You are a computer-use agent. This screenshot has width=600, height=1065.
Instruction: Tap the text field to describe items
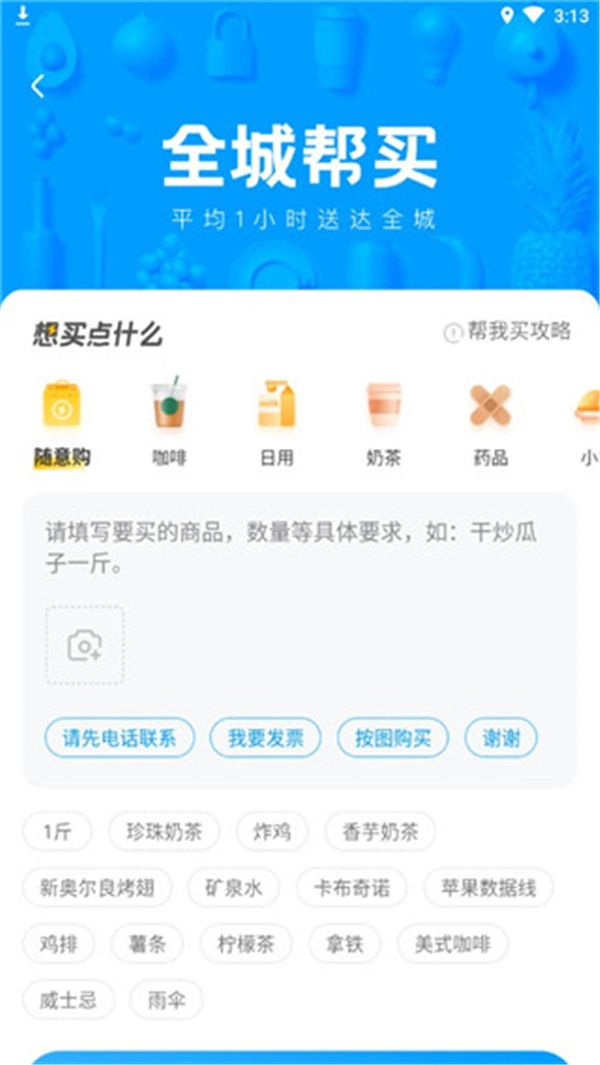click(x=300, y=546)
